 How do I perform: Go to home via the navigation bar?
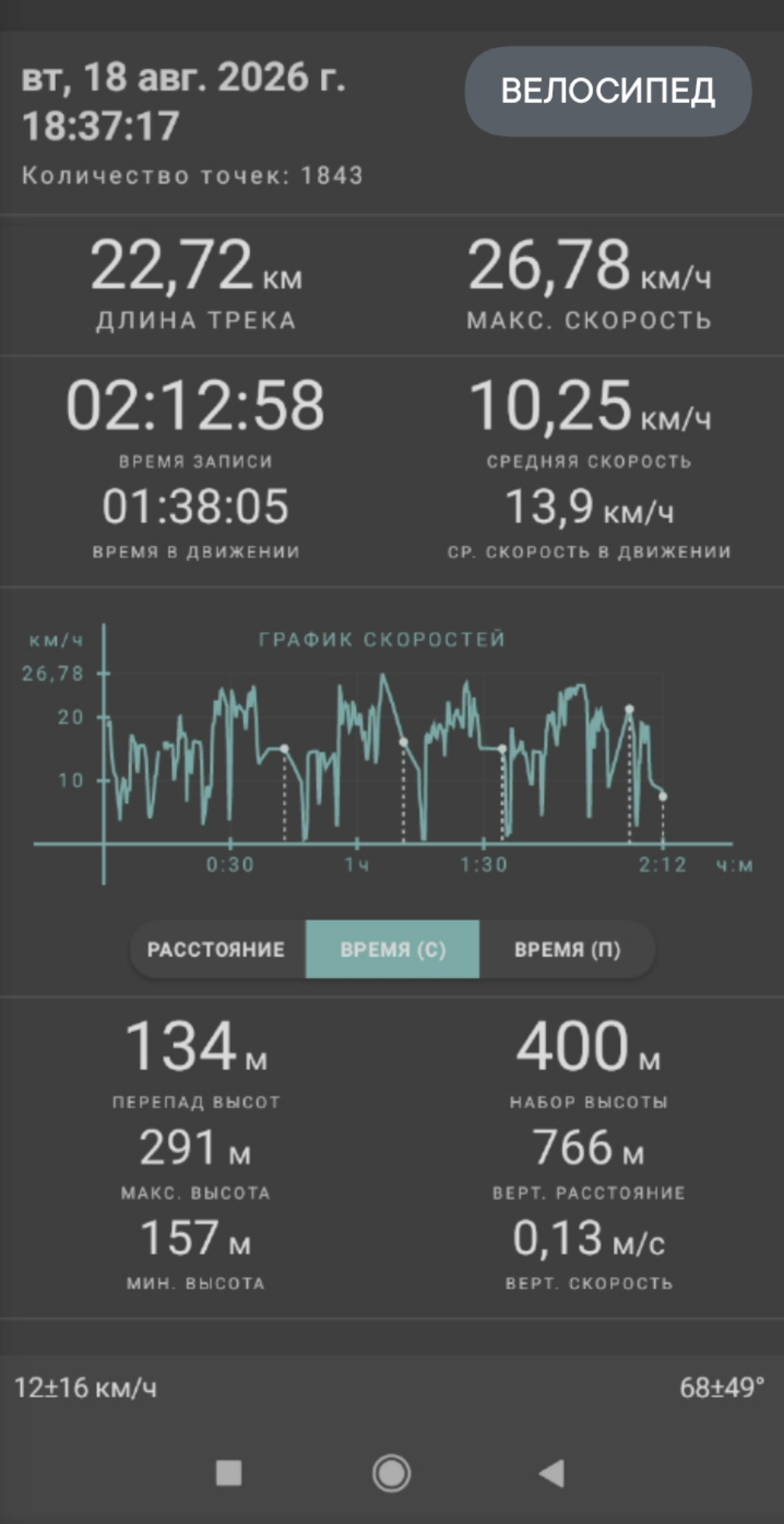pos(391,1473)
